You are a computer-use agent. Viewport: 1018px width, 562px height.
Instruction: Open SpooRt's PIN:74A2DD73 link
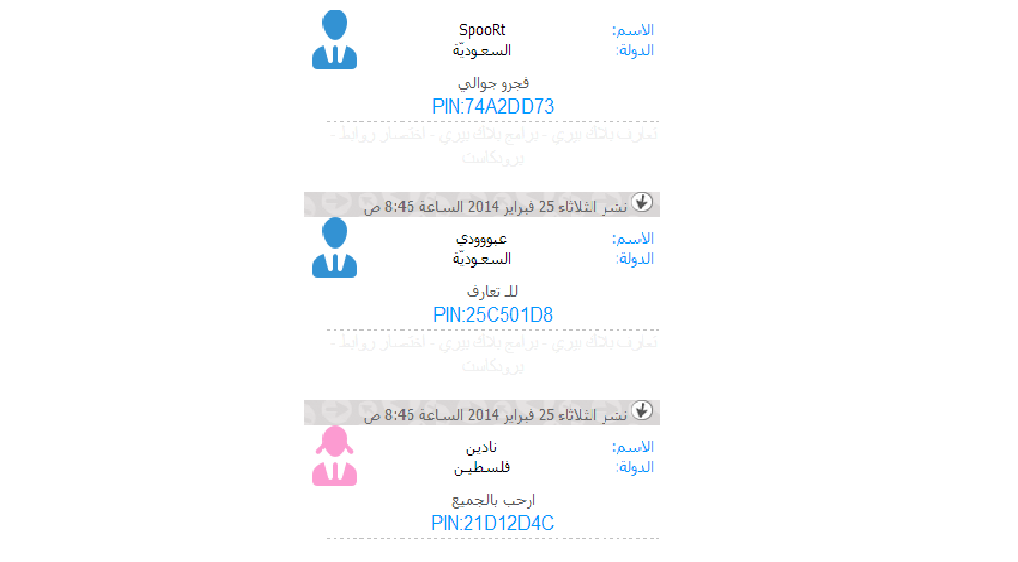point(493,106)
